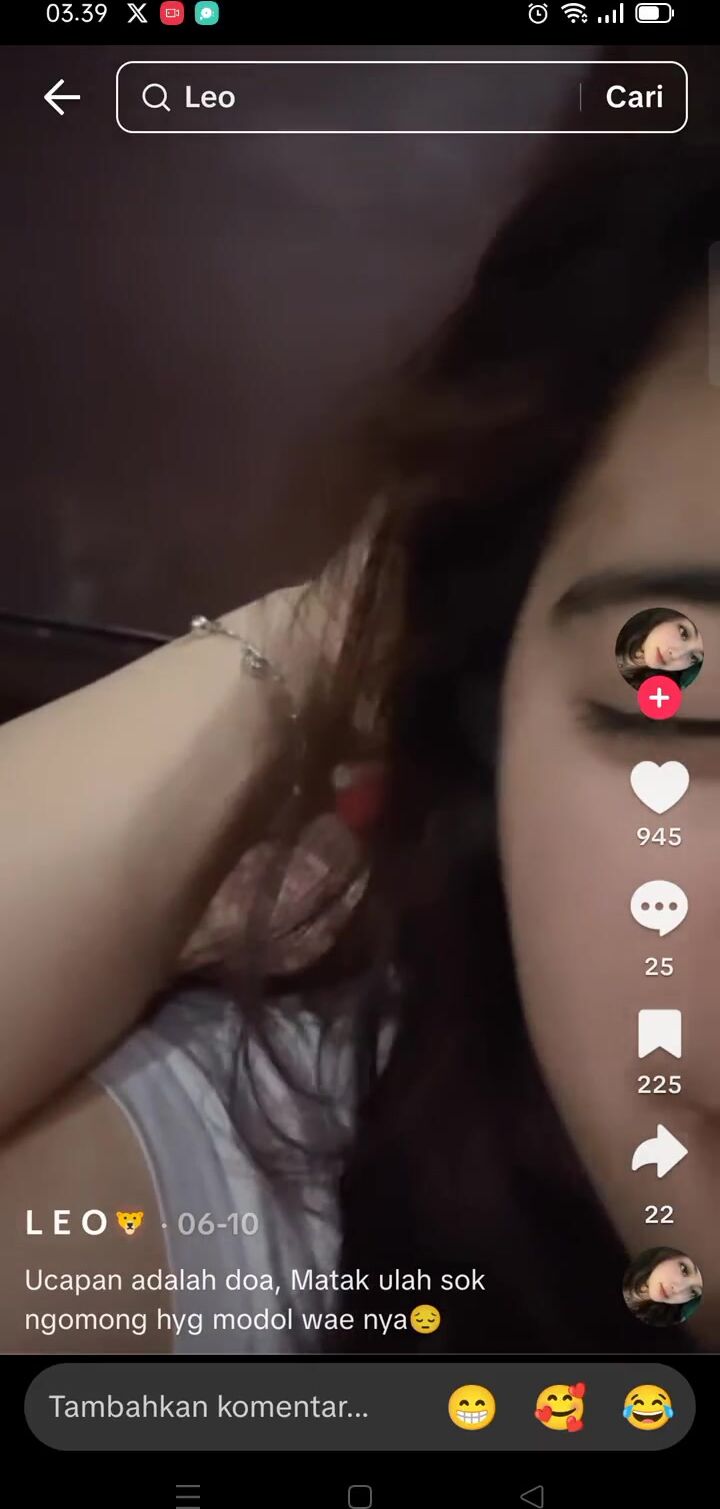Open the system recent apps menu
This screenshot has height=1509, width=720.
(188, 1496)
